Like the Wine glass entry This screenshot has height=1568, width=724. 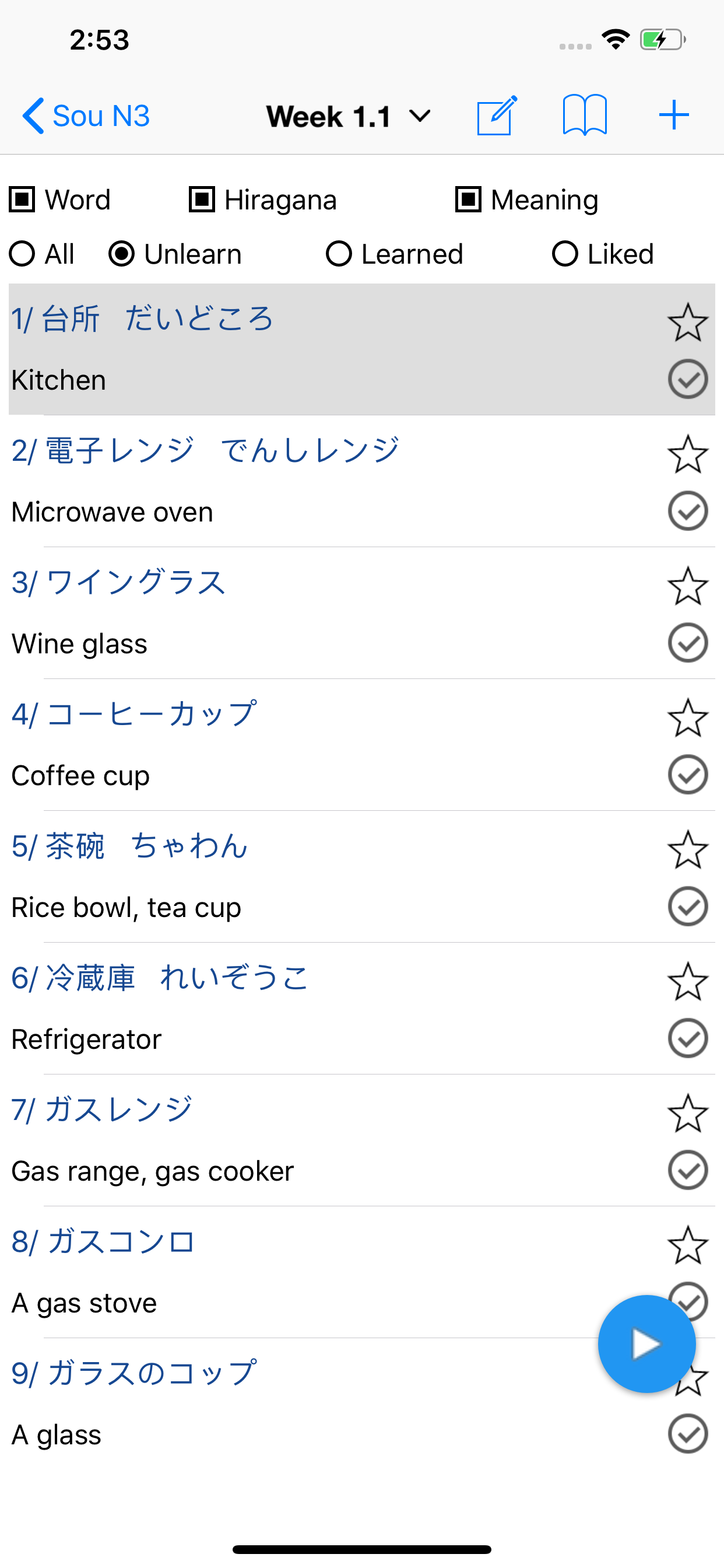687,586
